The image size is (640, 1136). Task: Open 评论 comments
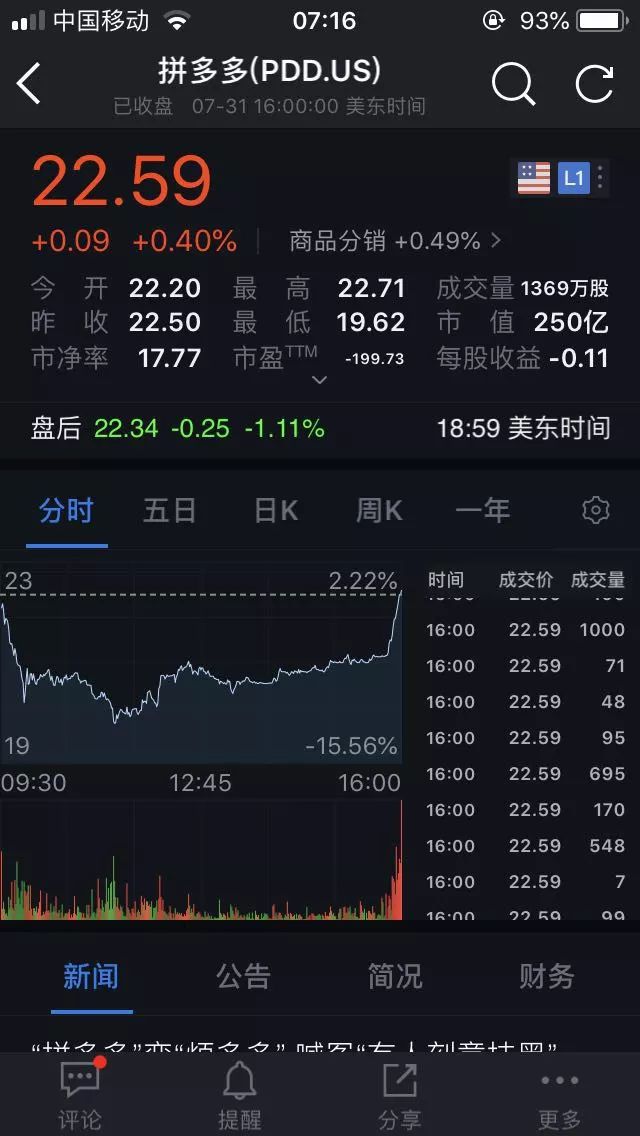[80, 1096]
